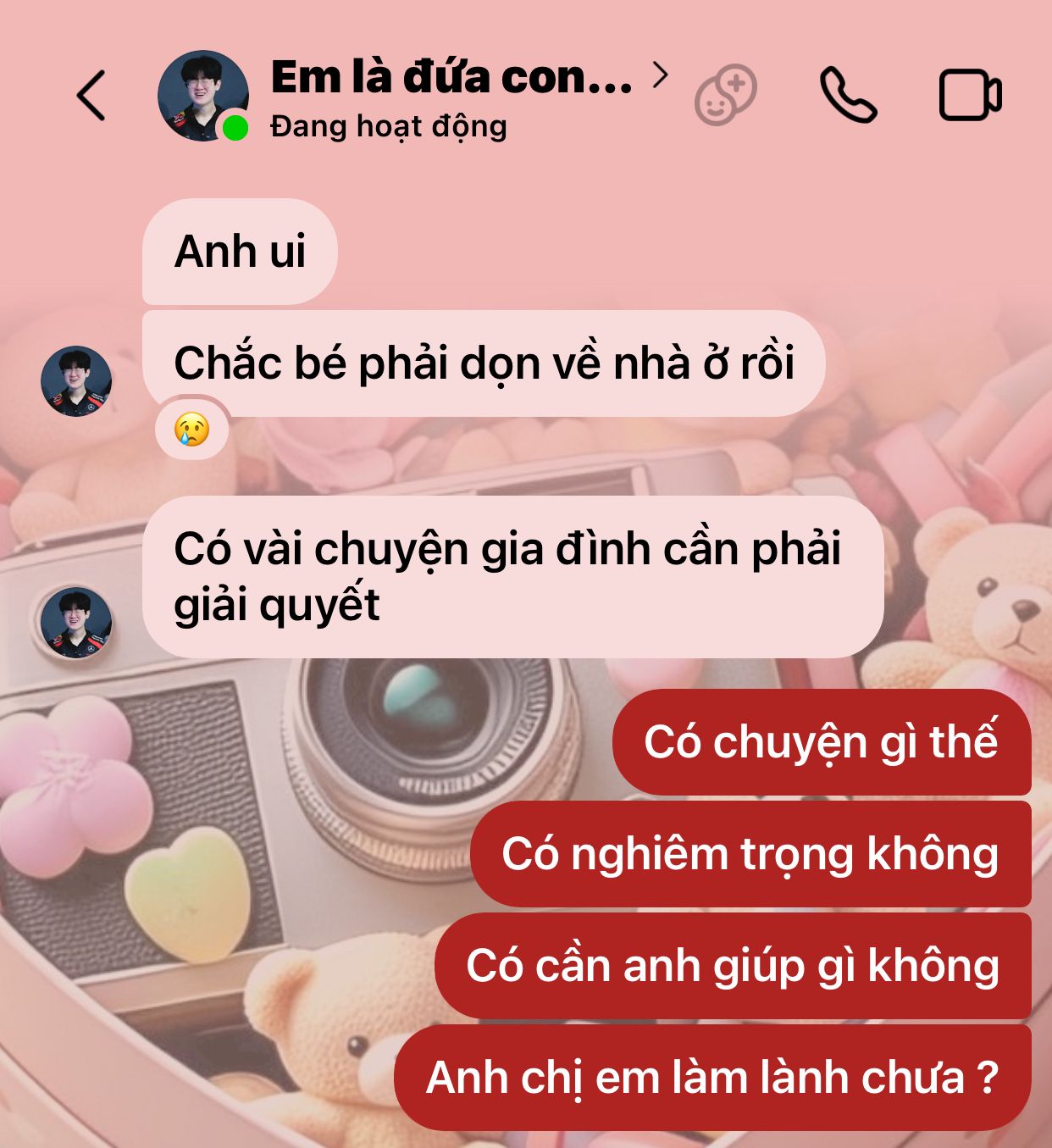The width and height of the screenshot is (1052, 1148).
Task: Go back to the chat list
Action: 91,95
